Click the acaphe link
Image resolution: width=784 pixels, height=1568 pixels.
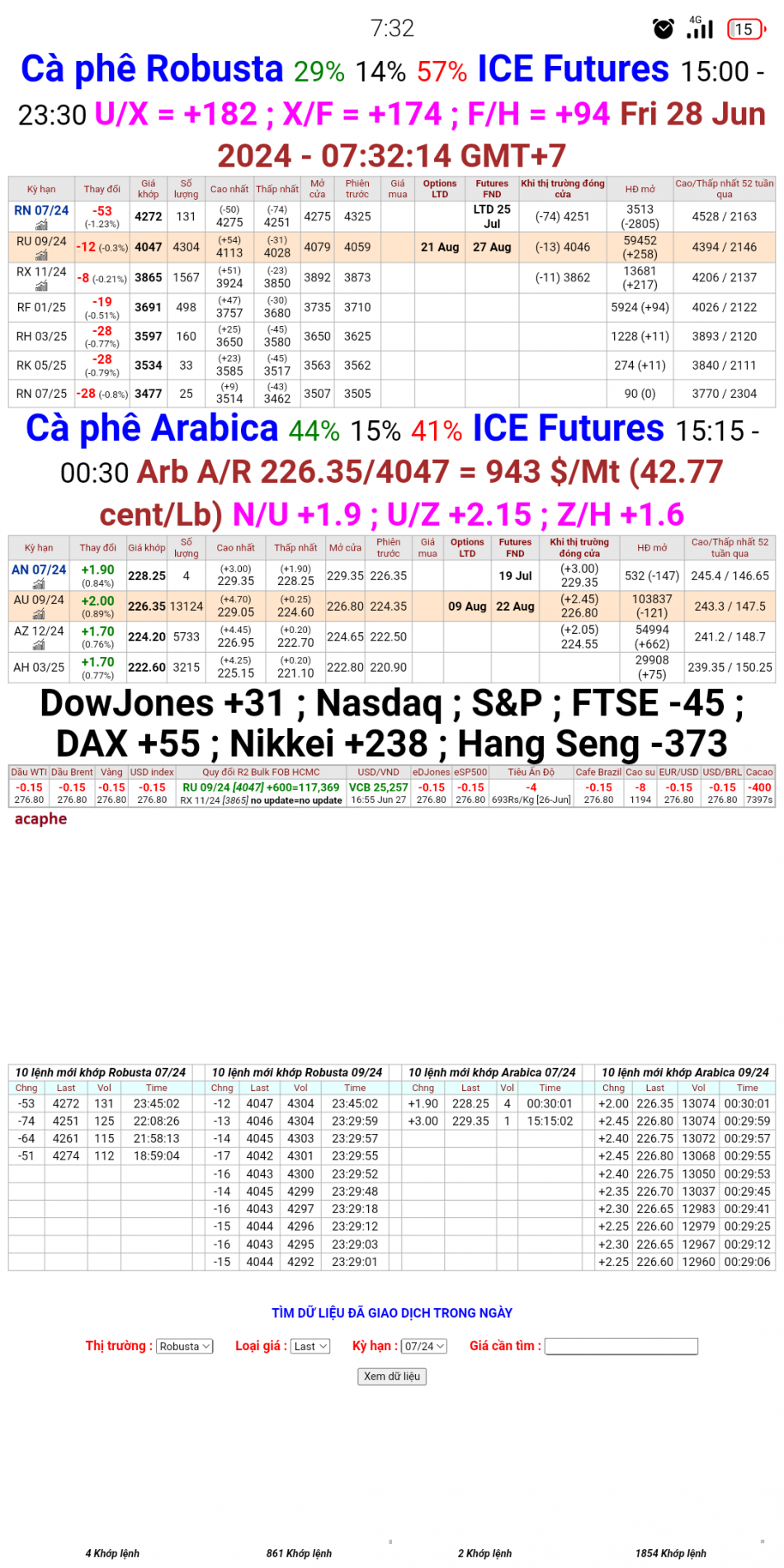point(41,819)
